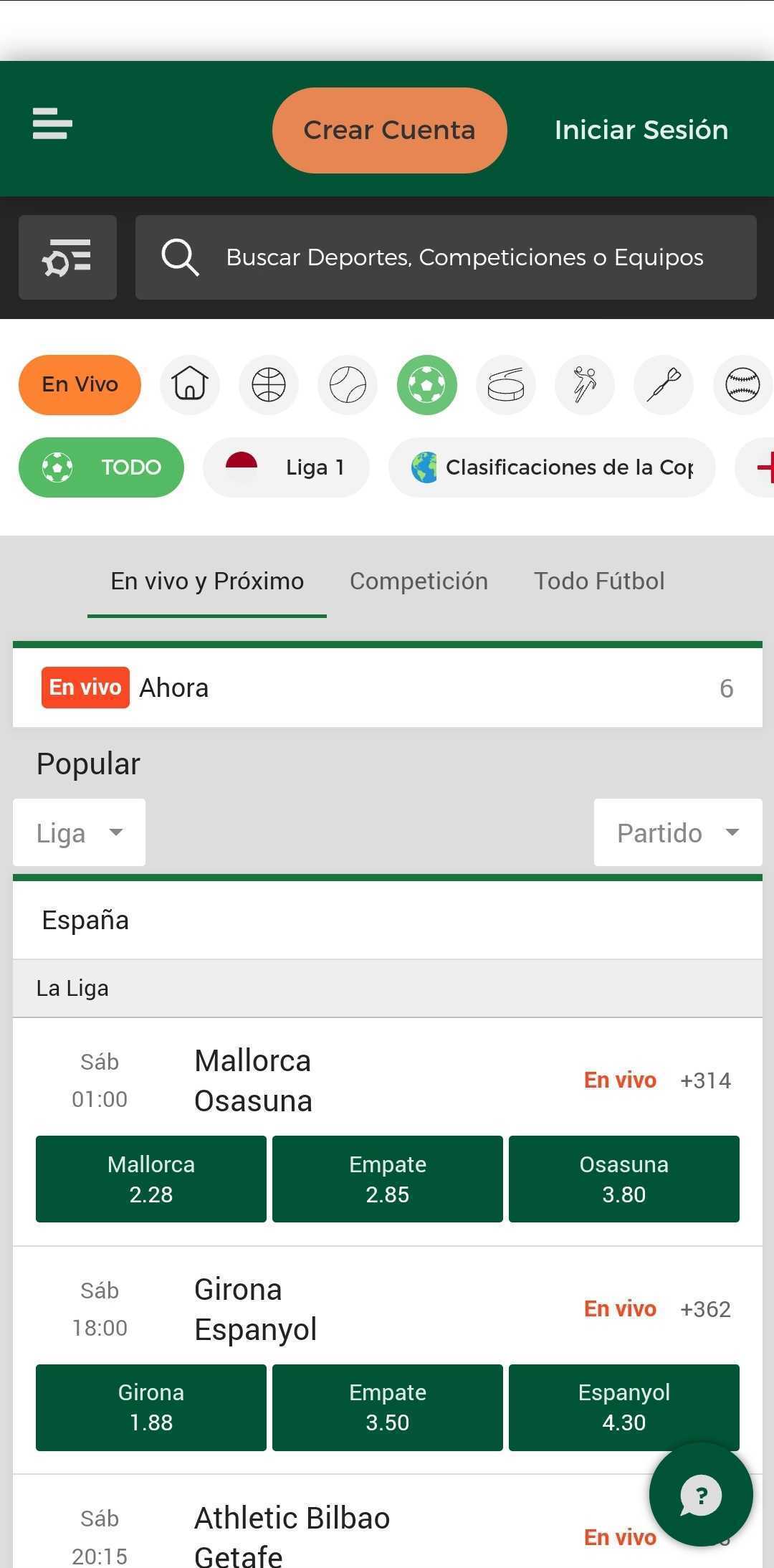
Task: Switch to the Todo Fútbol tab
Action: coord(599,581)
